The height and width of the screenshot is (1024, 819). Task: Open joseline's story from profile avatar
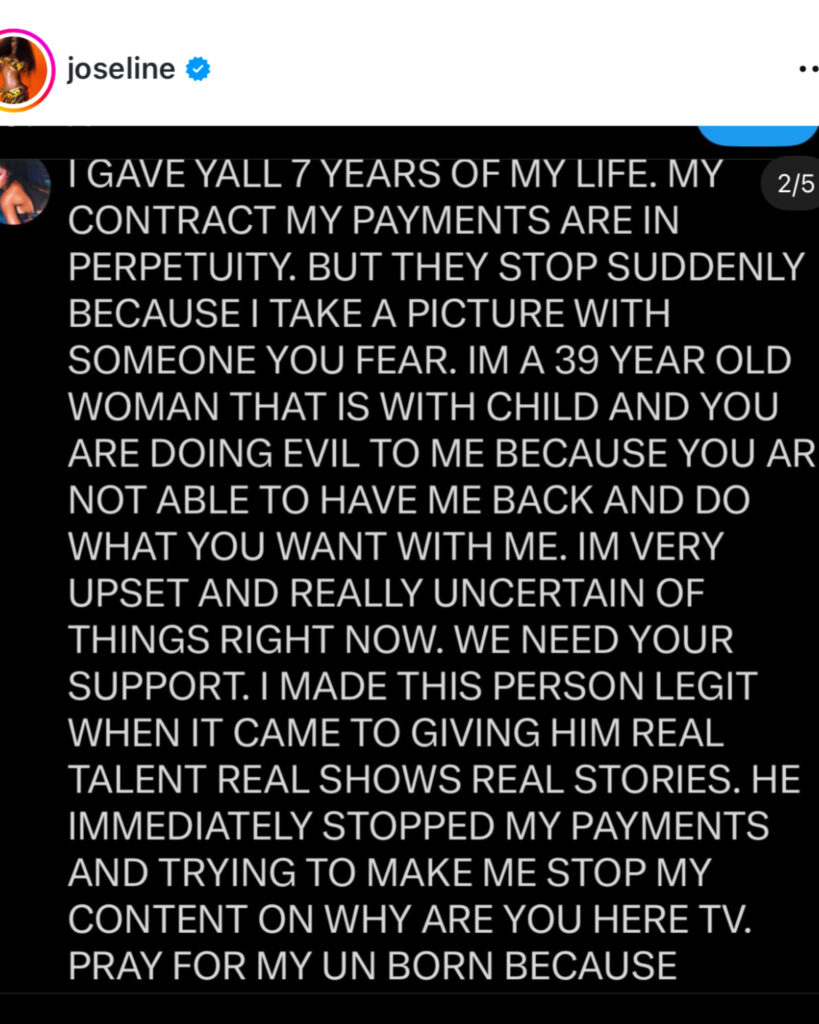tap(22, 69)
